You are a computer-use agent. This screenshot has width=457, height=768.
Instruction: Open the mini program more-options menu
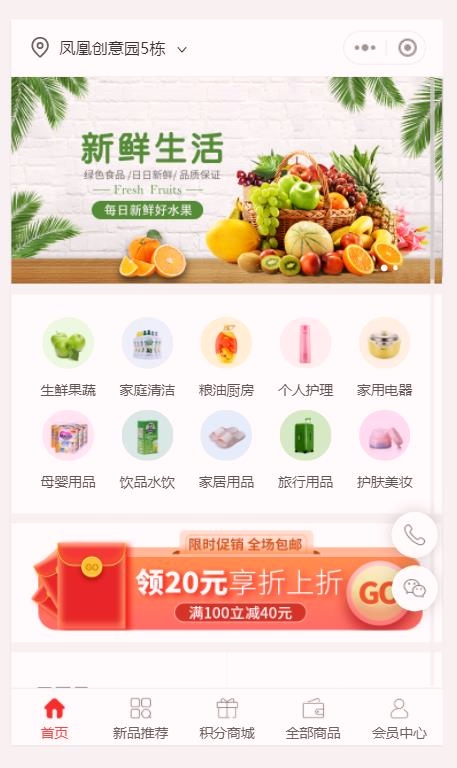[365, 48]
